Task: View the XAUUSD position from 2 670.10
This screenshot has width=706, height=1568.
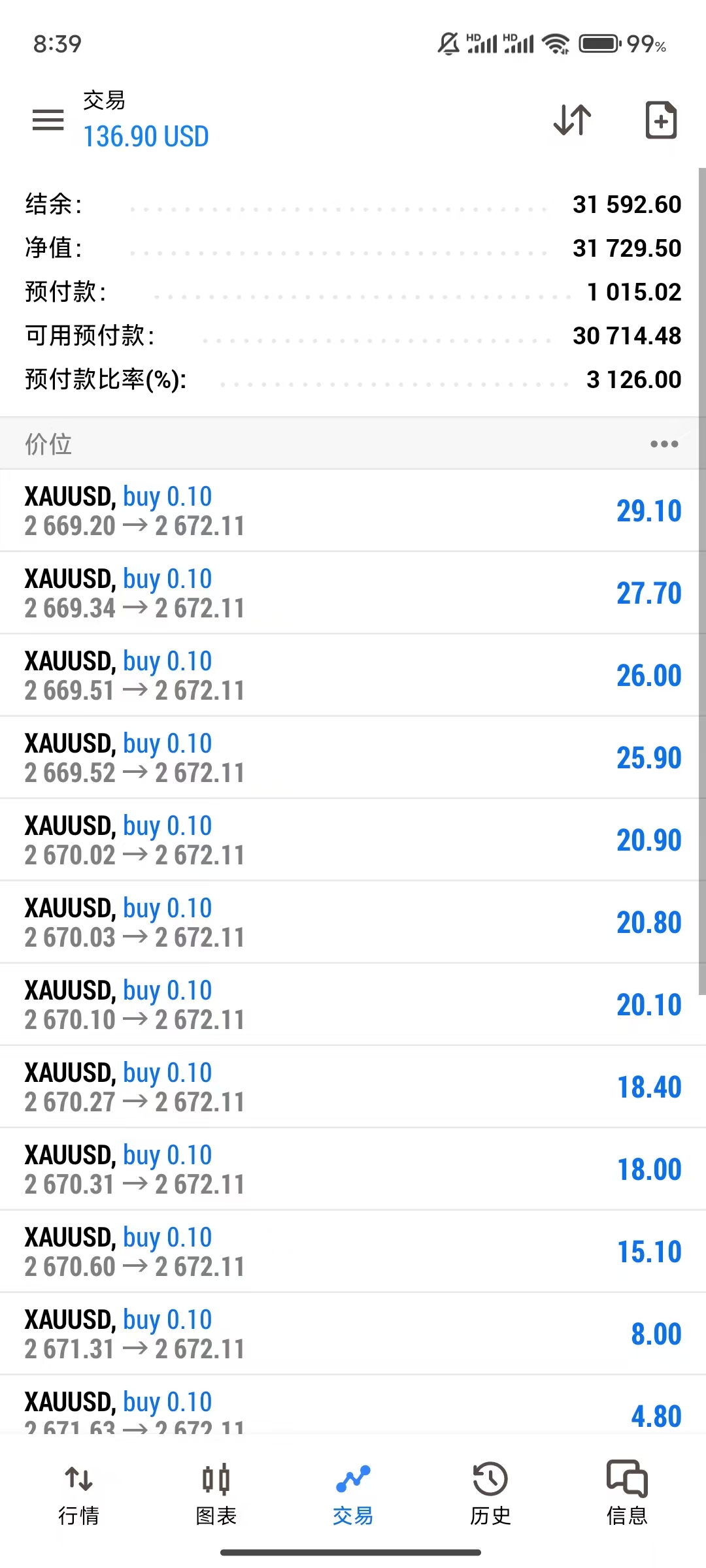Action: point(353,1005)
